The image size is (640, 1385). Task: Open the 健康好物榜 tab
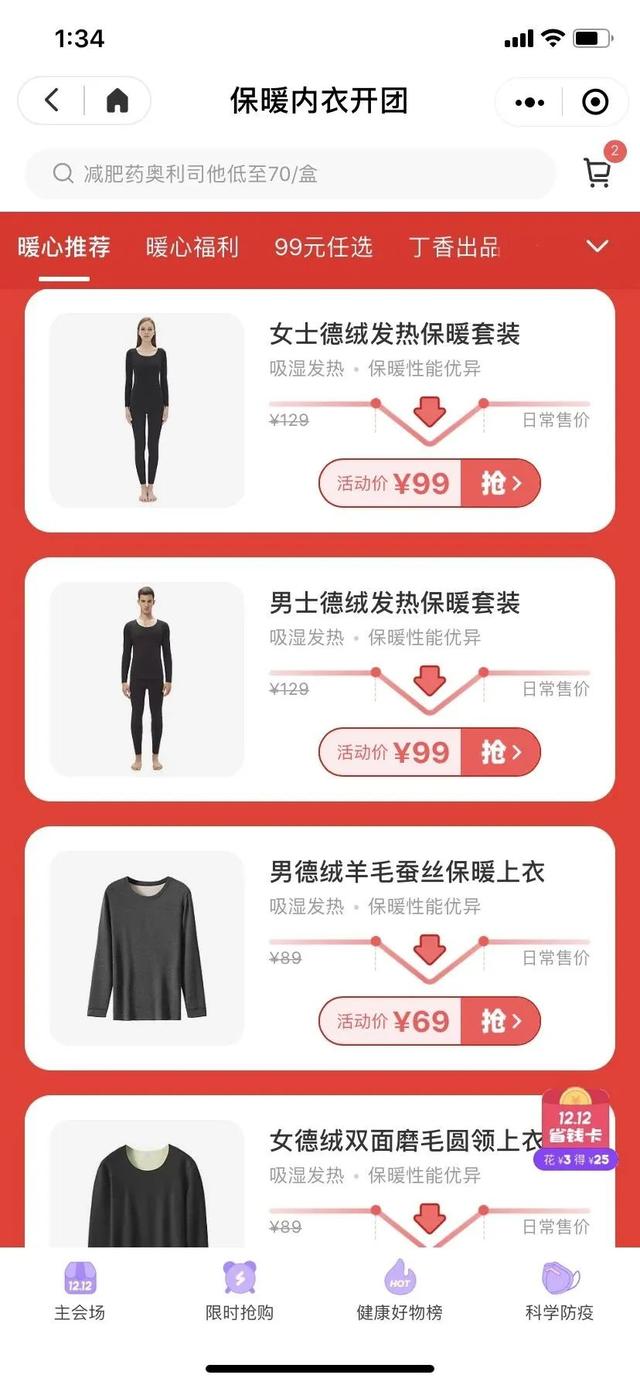[x=400, y=1292]
